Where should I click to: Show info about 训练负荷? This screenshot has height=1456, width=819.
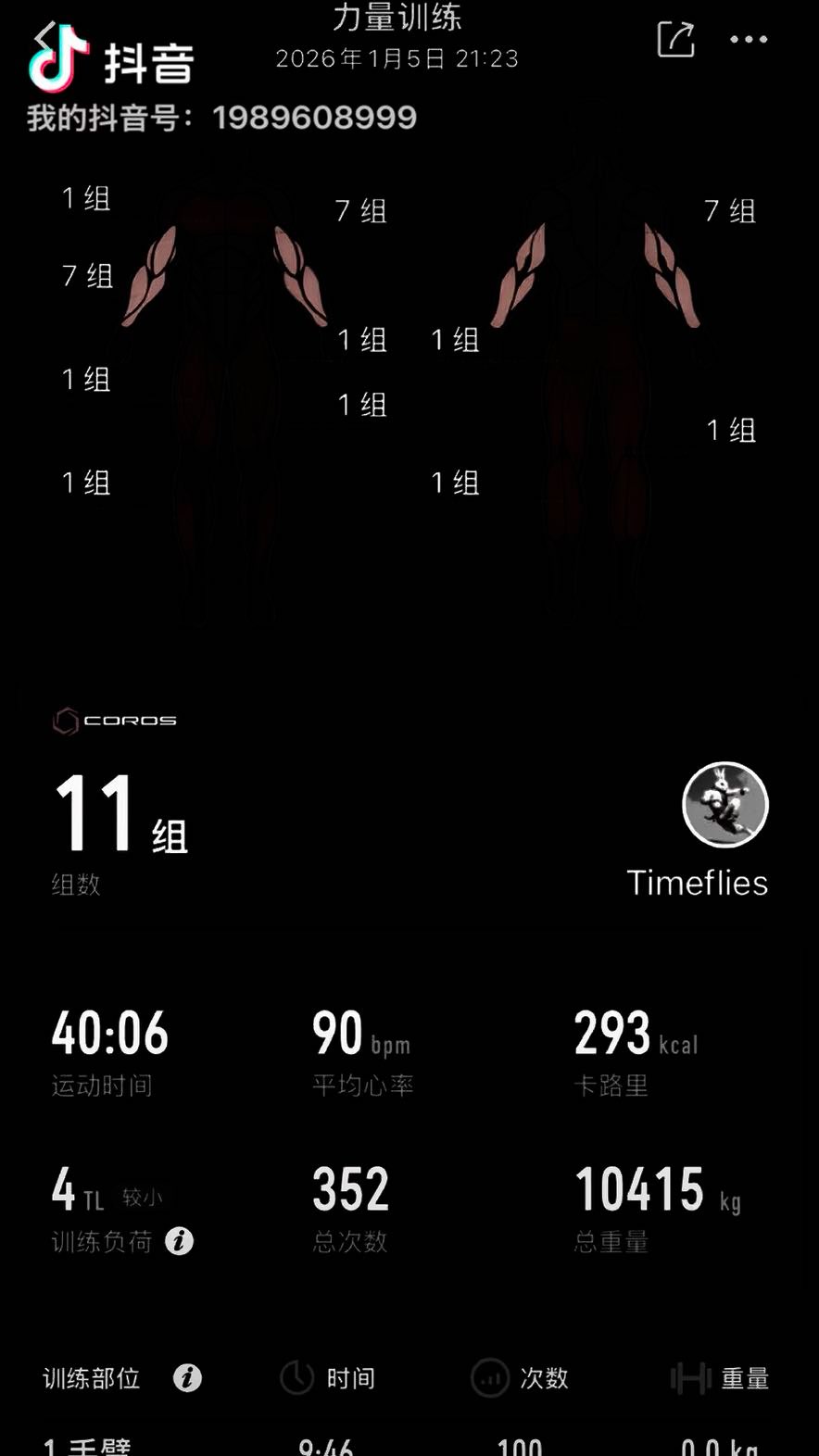click(x=179, y=1241)
